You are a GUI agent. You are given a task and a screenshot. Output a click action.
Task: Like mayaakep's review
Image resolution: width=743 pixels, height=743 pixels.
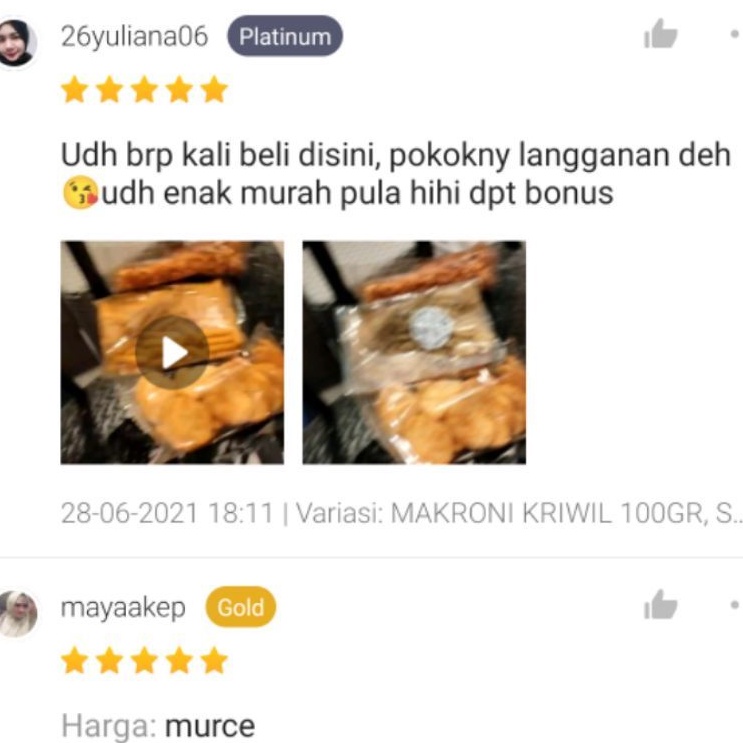(660, 605)
